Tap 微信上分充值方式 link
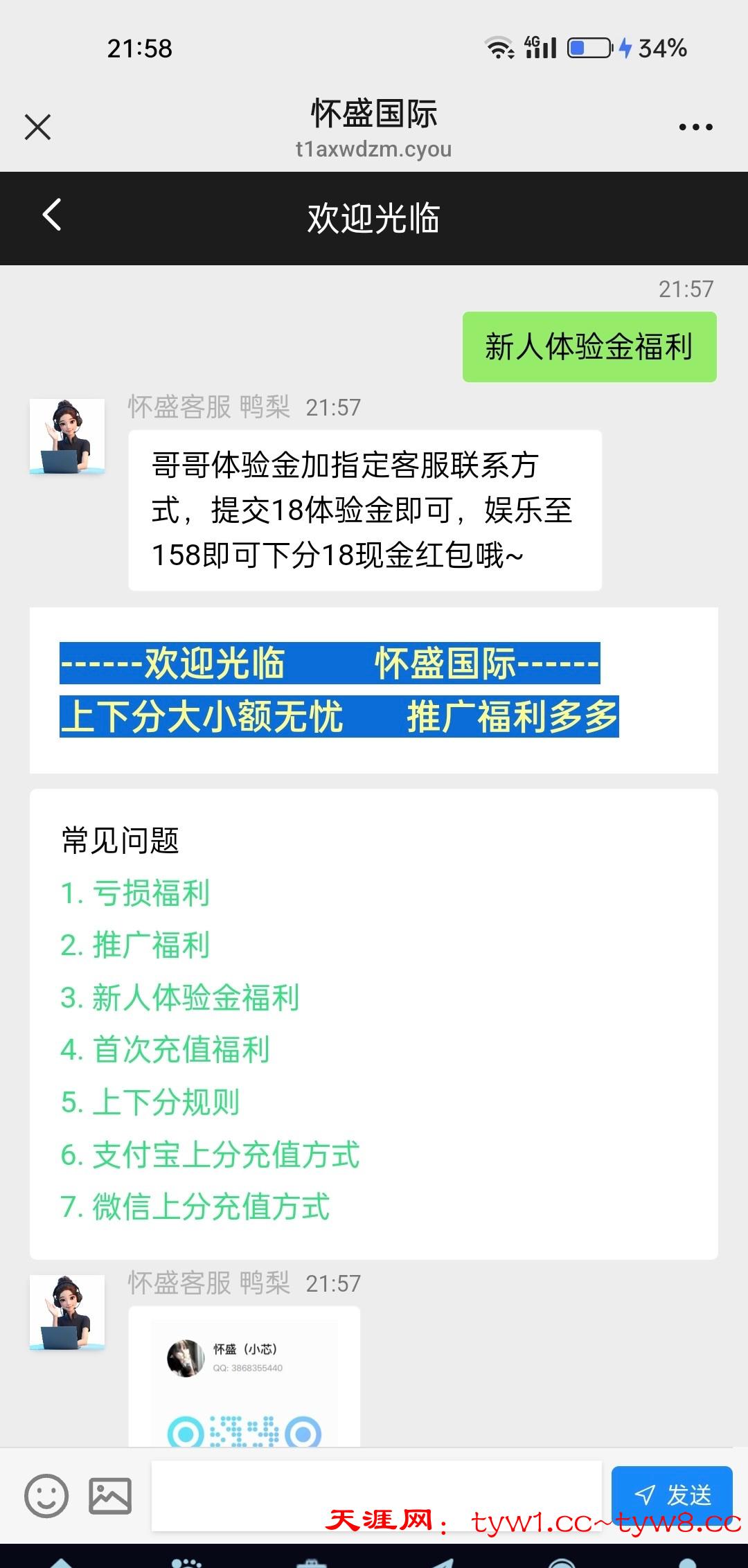The height and width of the screenshot is (1568, 748). 195,1207
